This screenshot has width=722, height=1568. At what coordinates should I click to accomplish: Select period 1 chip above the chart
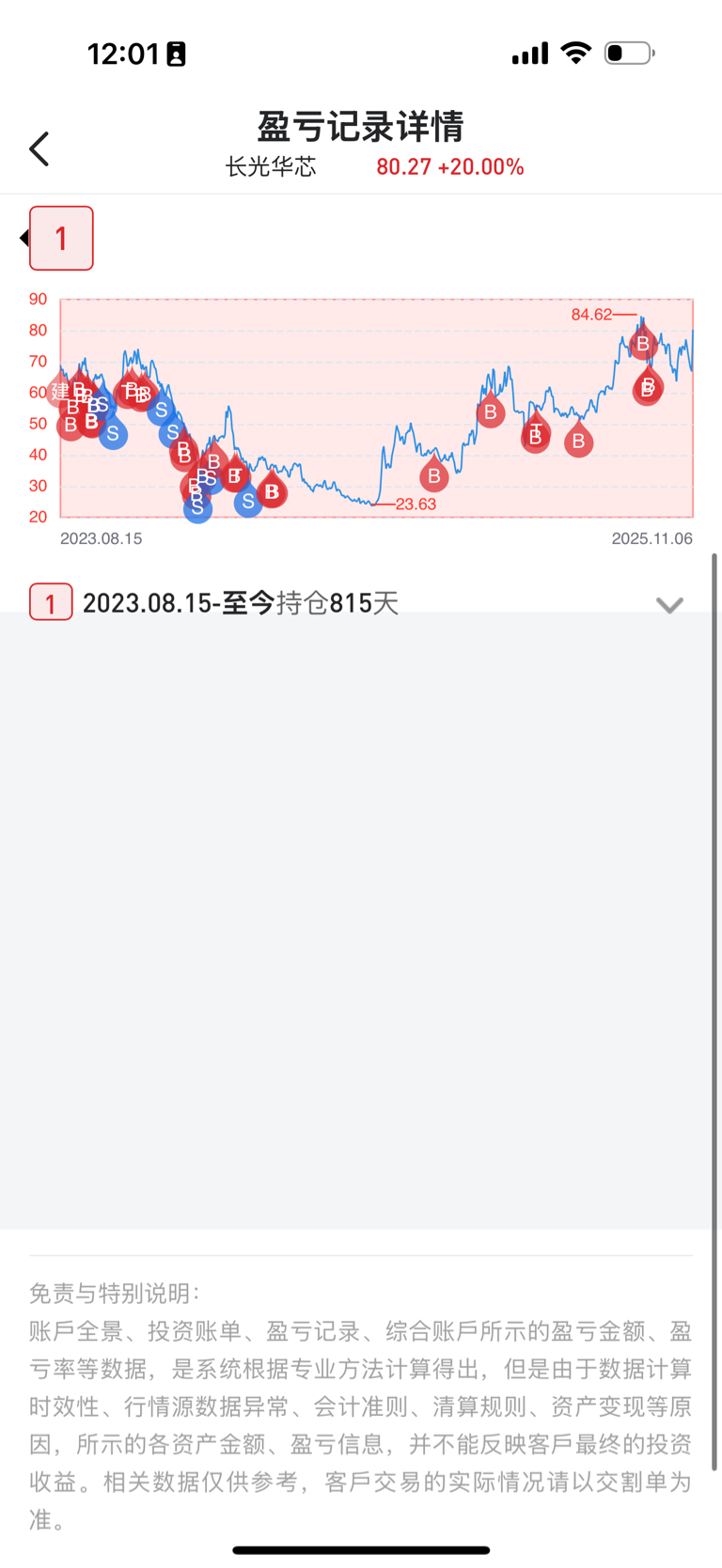point(61,239)
